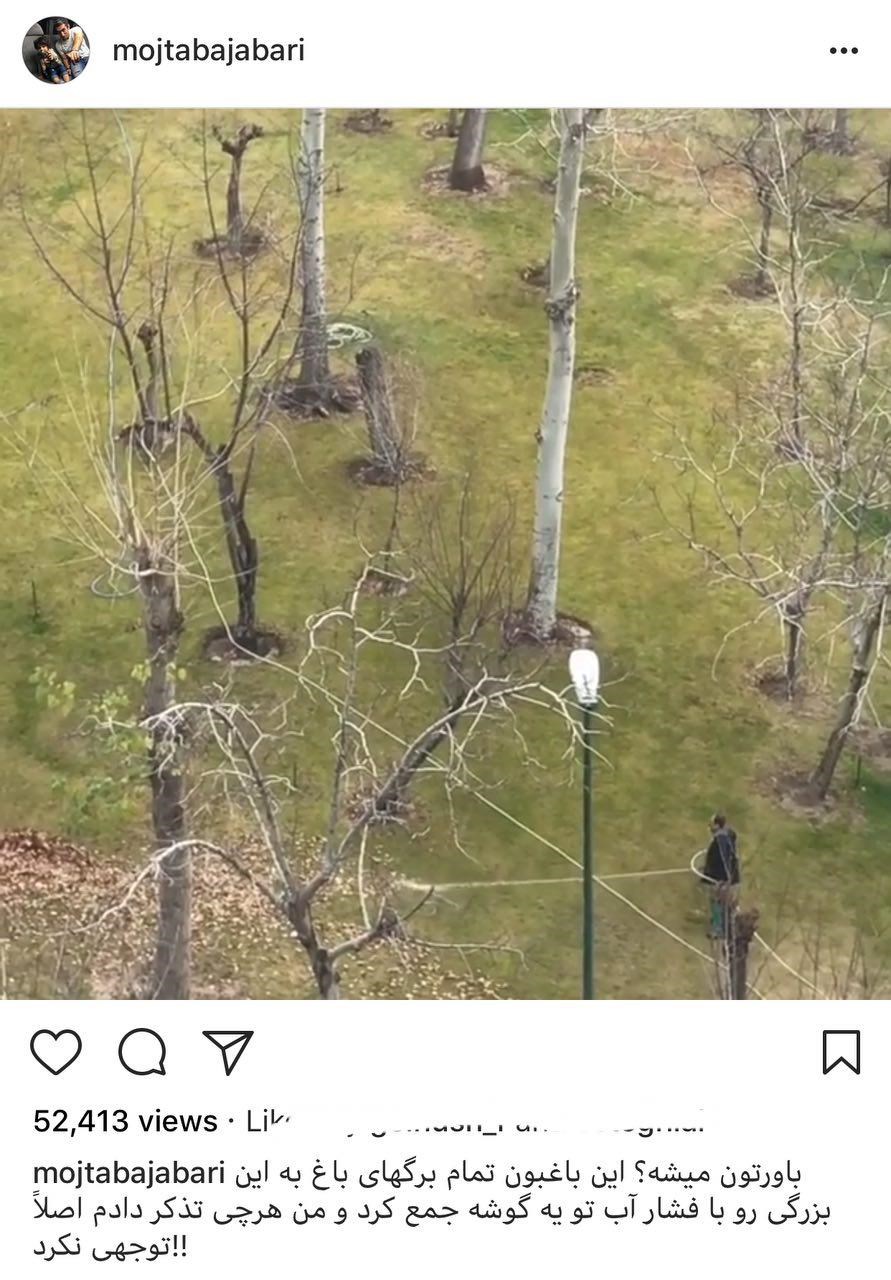The image size is (891, 1280).
Task: Open mojtabajabari's profile picture
Action: click(56, 51)
